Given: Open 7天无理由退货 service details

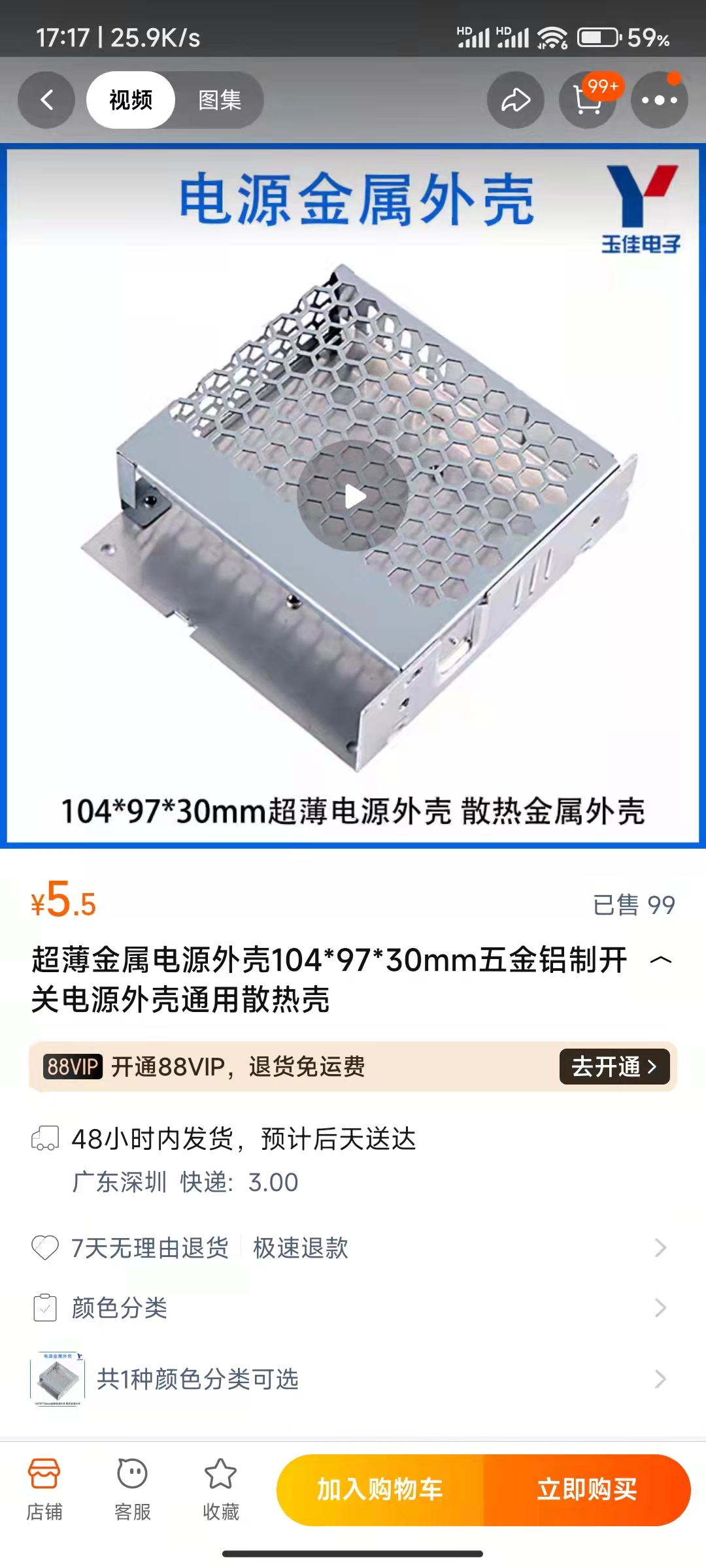Looking at the screenshot, I should point(353,1248).
